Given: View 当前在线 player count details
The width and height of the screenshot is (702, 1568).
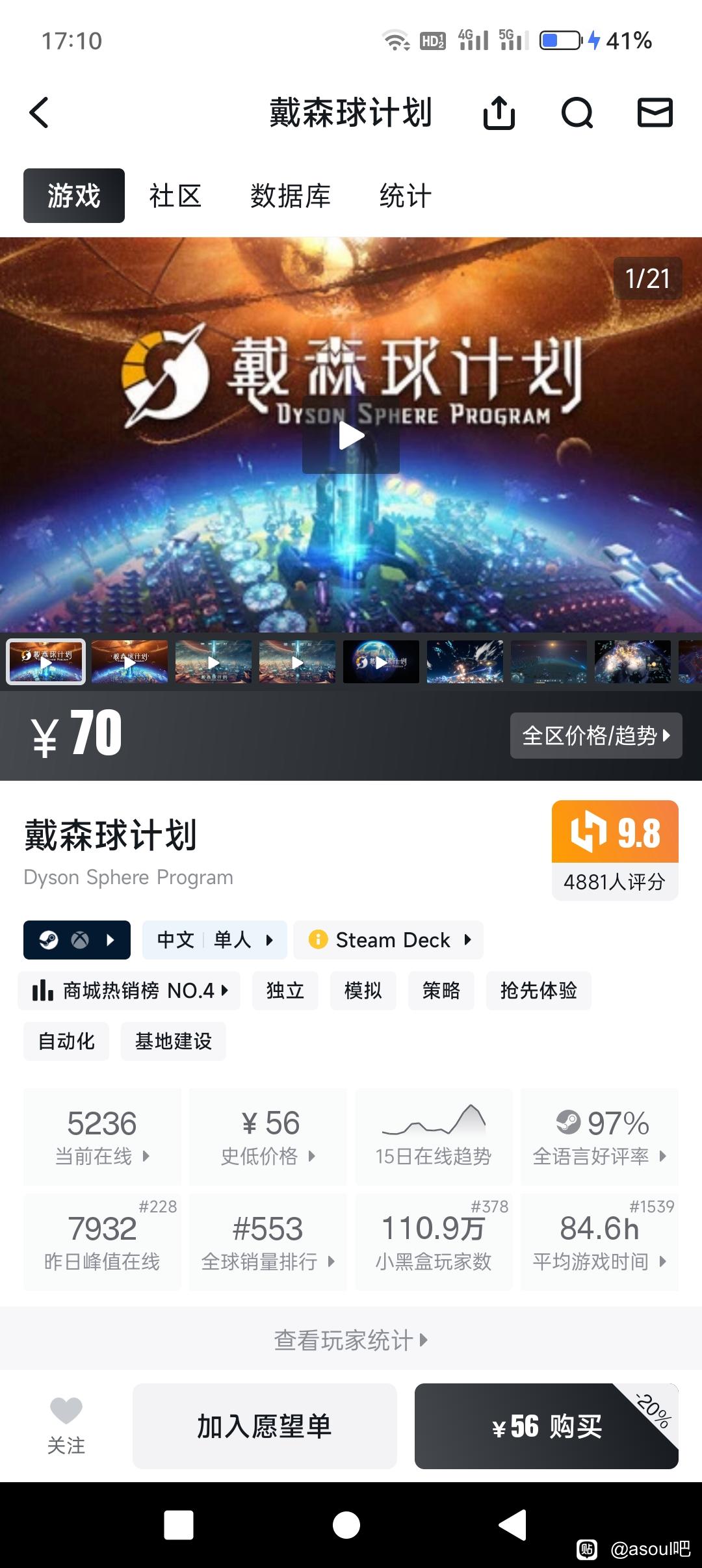Looking at the screenshot, I should click(102, 1136).
